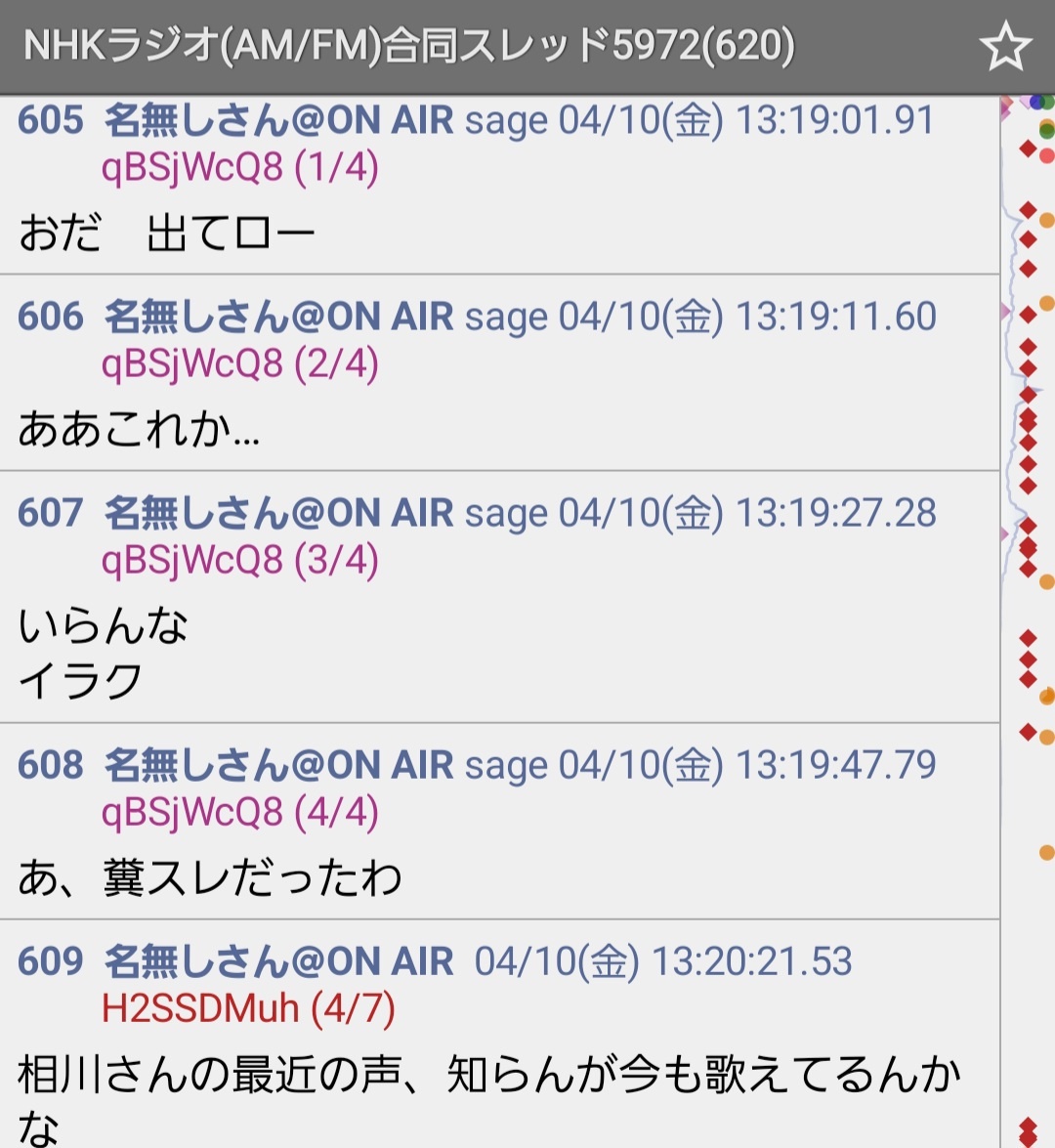The width and height of the screenshot is (1055, 1148).
Task: Open post number 608 menu
Action: pyautogui.click(x=51, y=765)
